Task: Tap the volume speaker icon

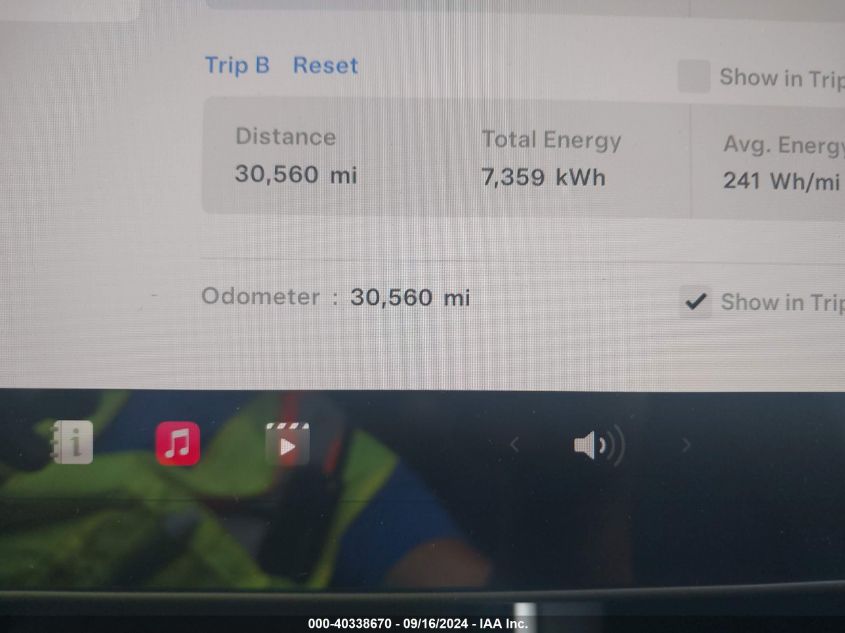Action: pyautogui.click(x=598, y=445)
